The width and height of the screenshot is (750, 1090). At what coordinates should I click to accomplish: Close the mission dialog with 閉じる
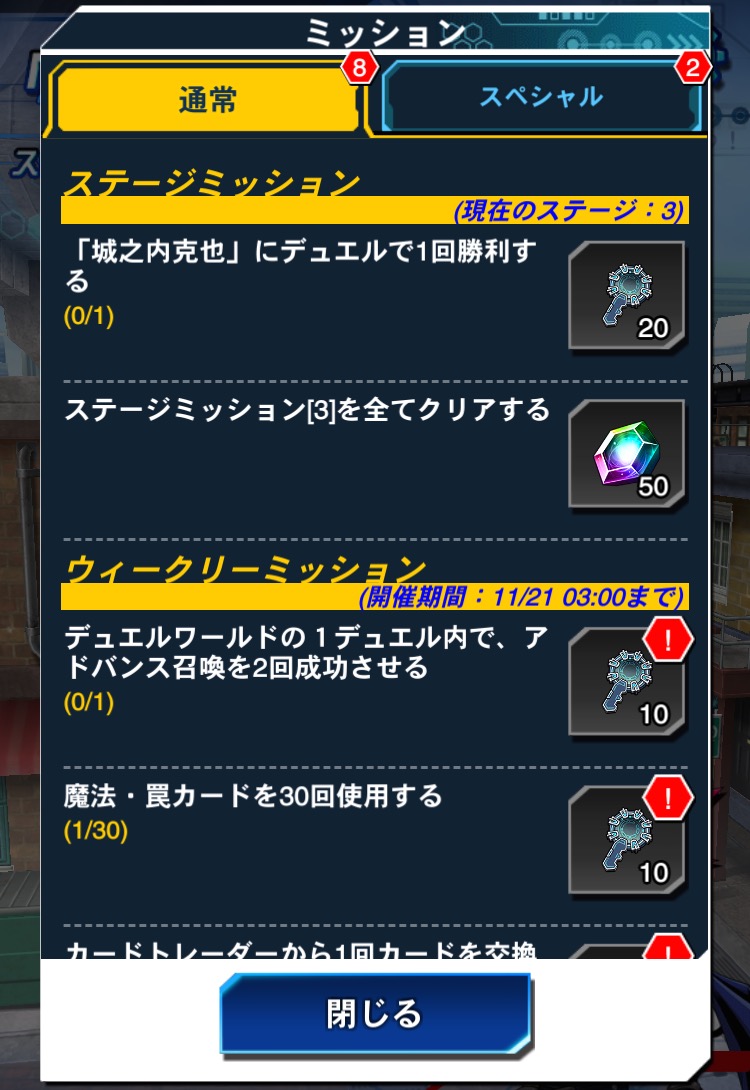point(375,1013)
